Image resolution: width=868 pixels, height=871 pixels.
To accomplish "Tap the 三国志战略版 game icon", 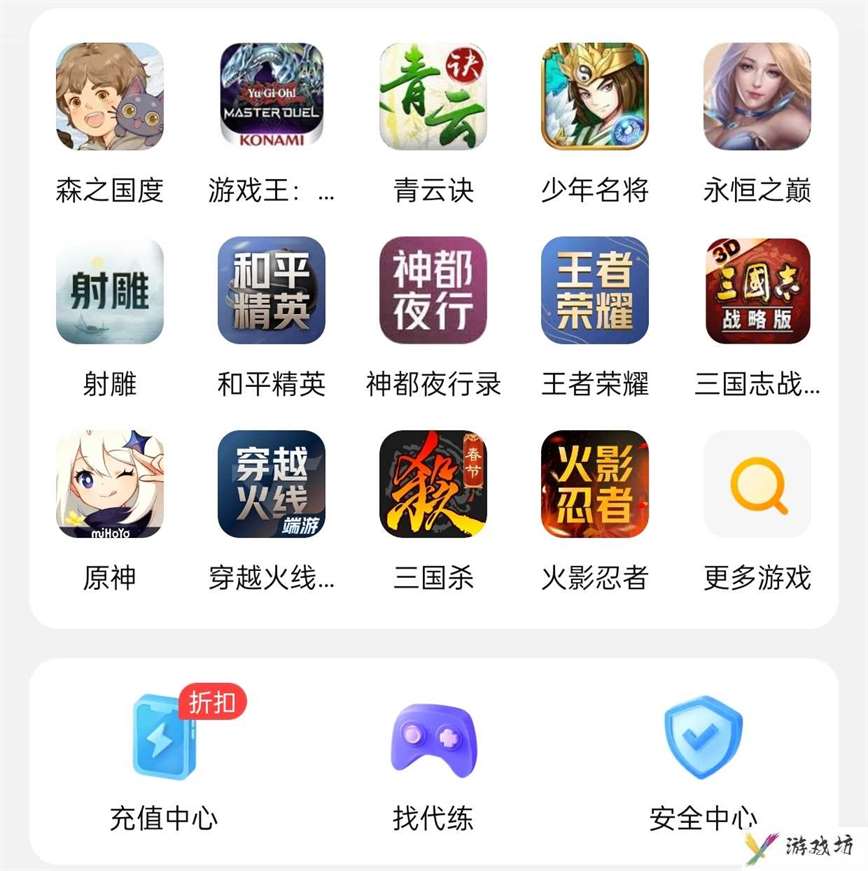I will point(757,290).
